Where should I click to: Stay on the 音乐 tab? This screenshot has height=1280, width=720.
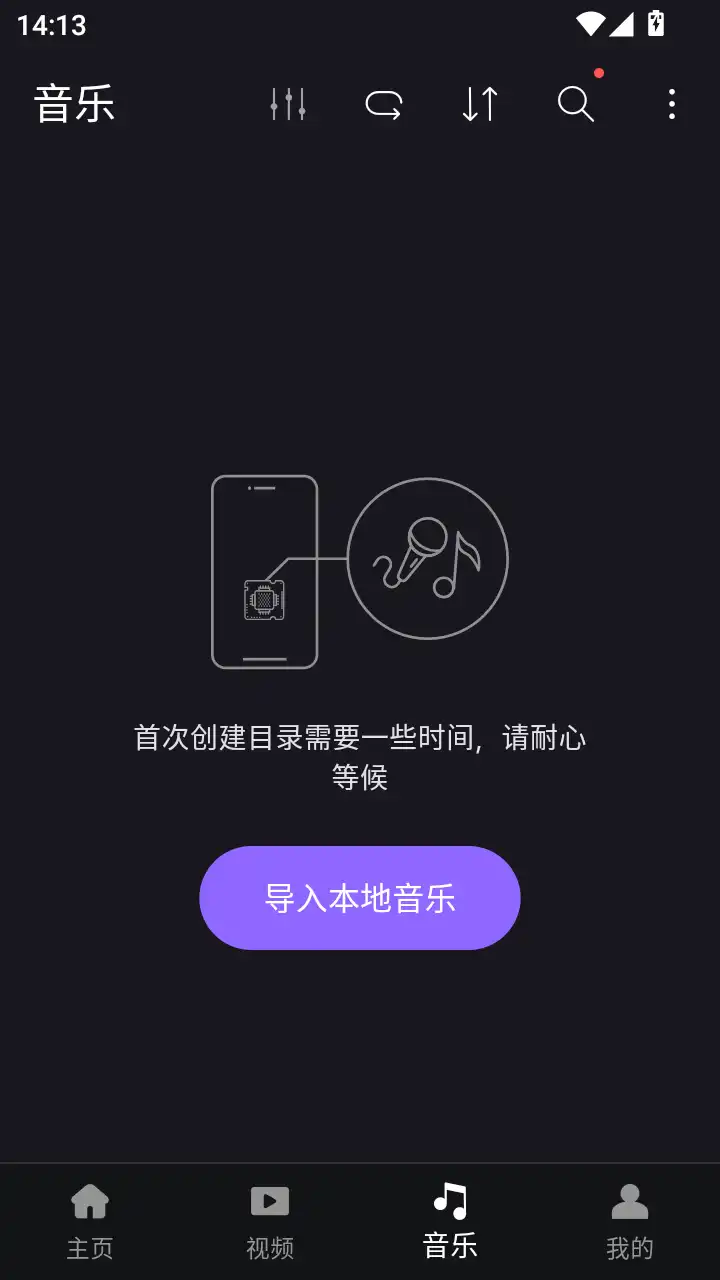point(449,1248)
